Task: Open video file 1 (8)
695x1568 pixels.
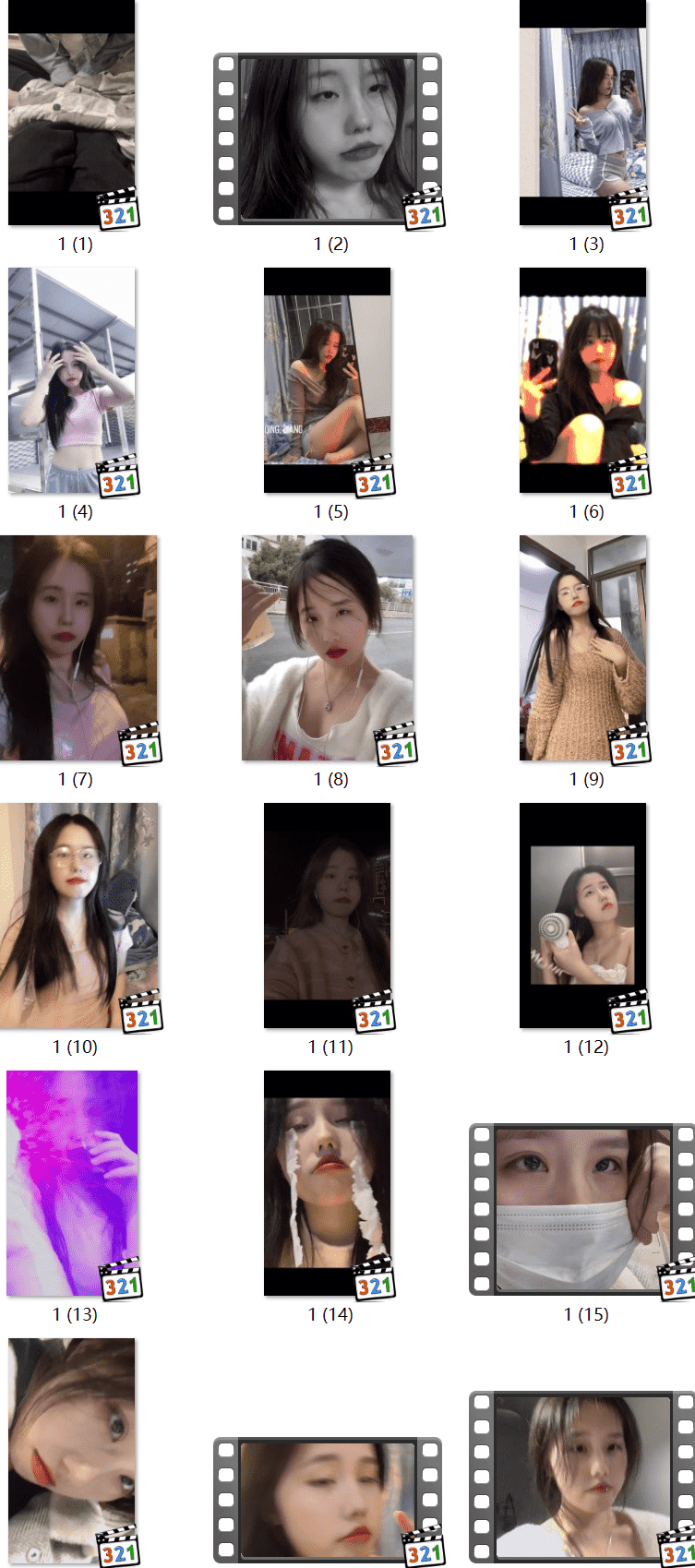Action: (x=327, y=648)
